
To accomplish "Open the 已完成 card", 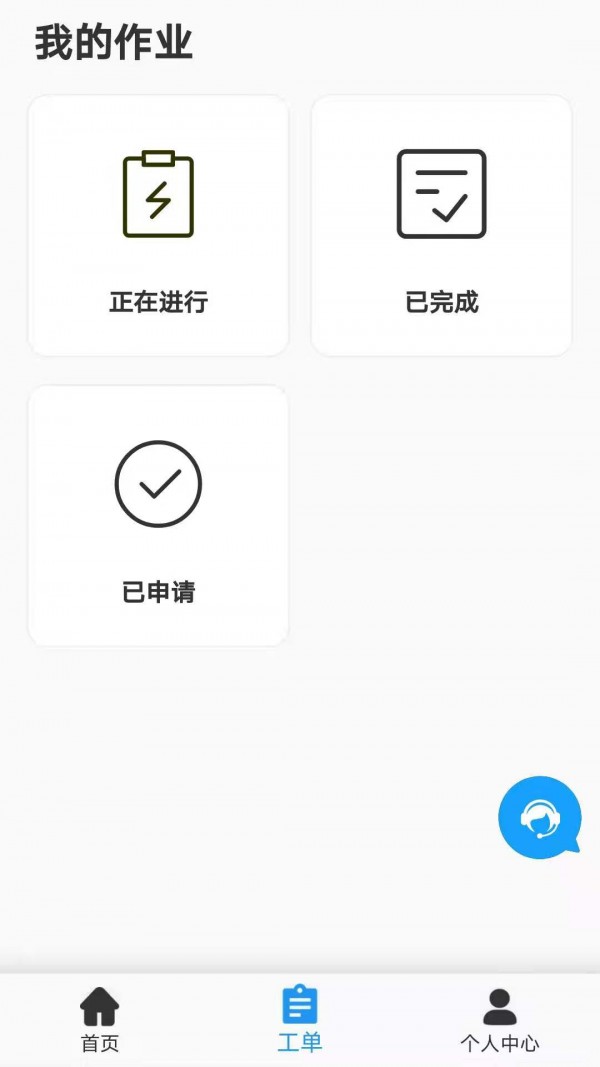I will 441,226.
